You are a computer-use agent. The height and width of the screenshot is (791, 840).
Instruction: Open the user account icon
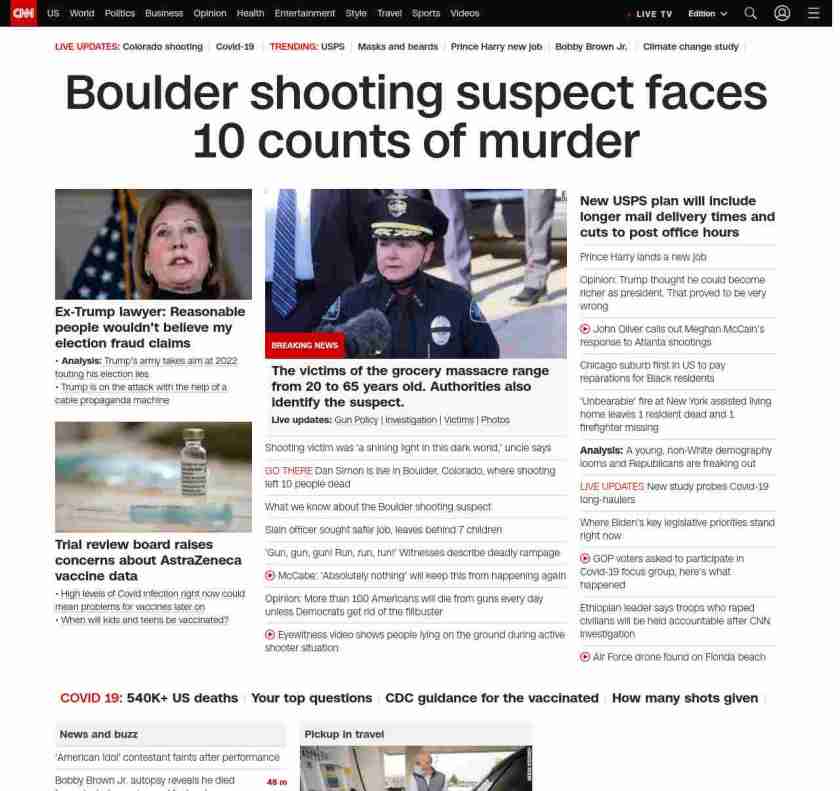(x=782, y=13)
